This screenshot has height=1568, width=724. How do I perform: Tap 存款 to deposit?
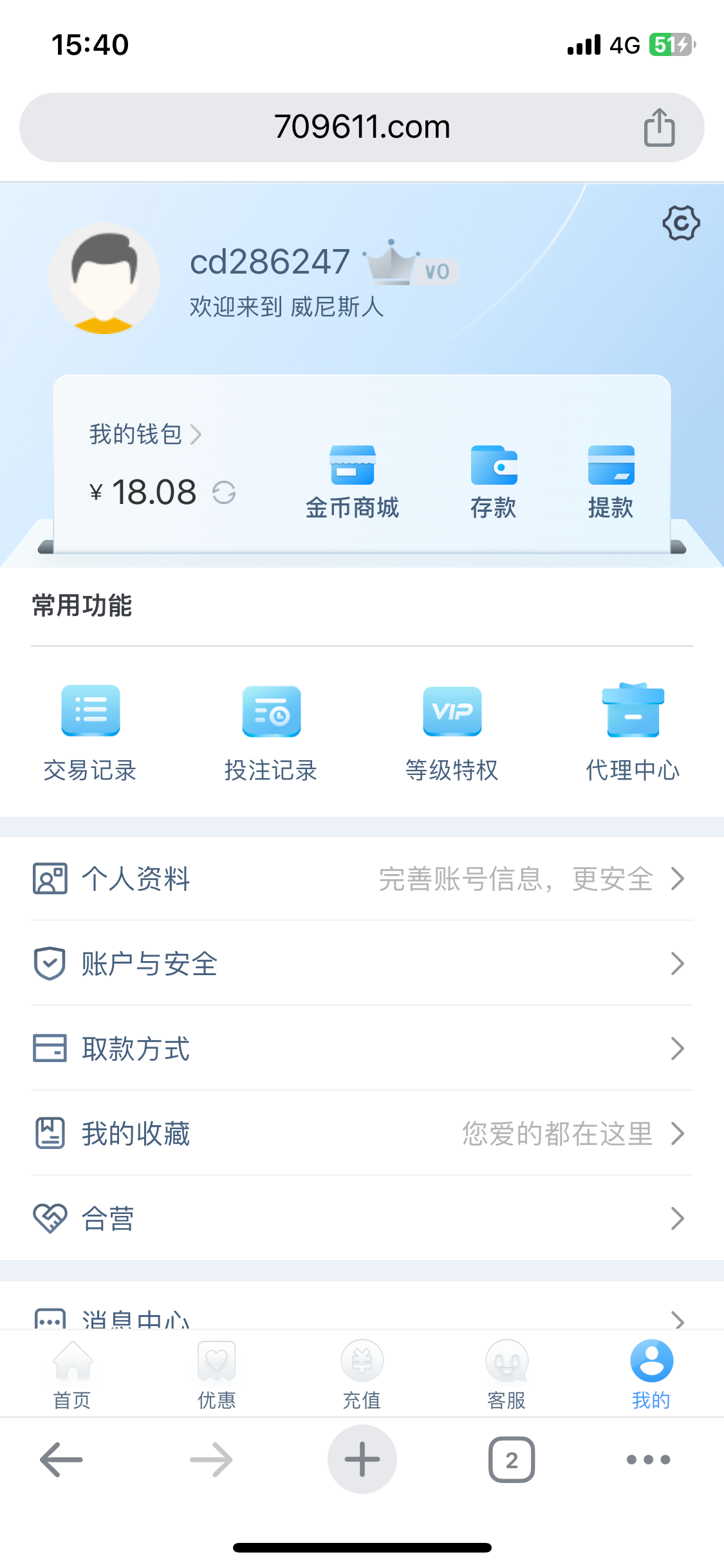click(x=494, y=481)
